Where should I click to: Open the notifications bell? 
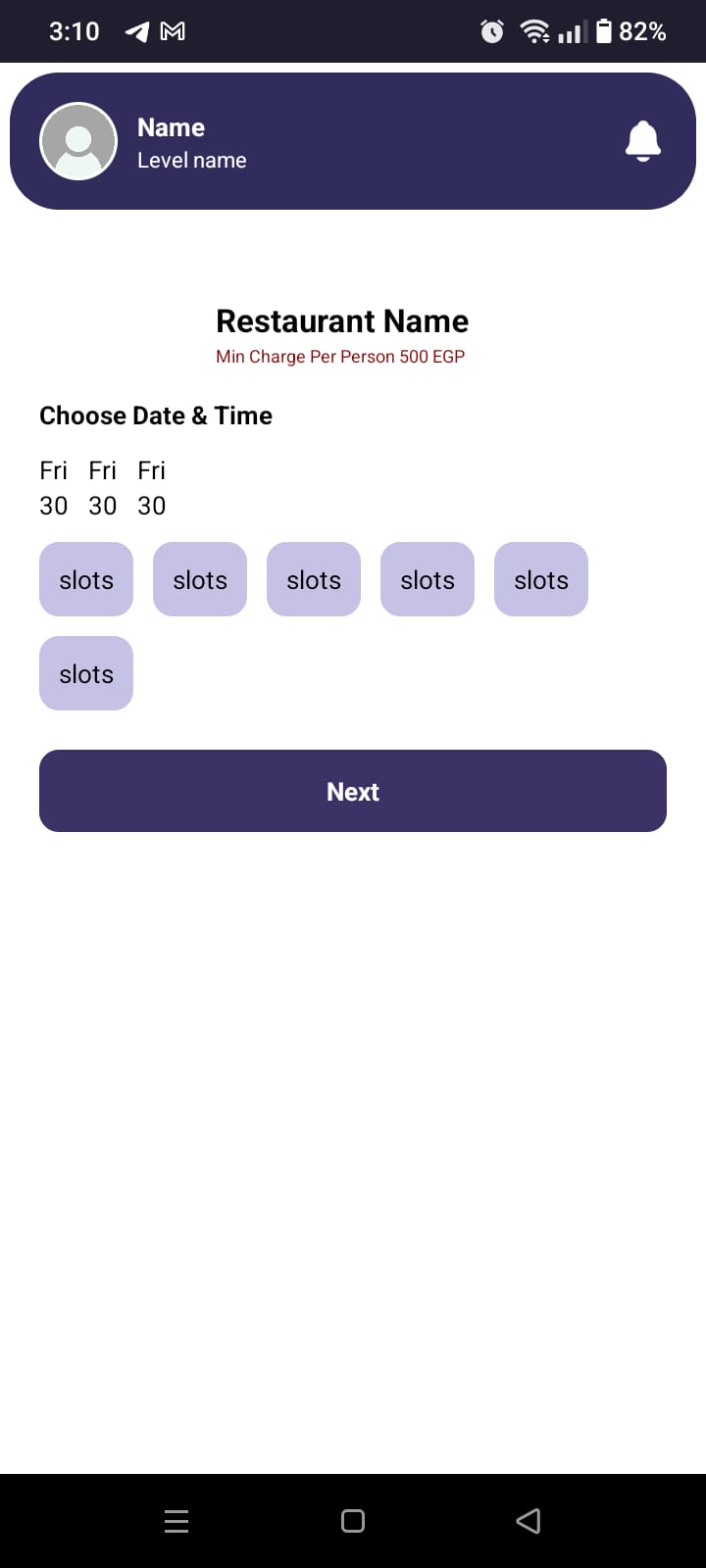pyautogui.click(x=642, y=141)
